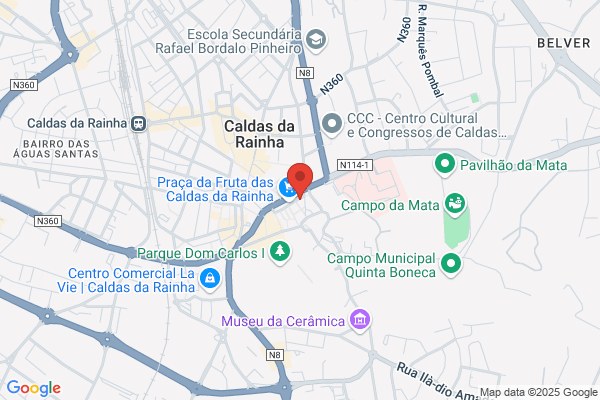This screenshot has height=400, width=600.
Task: Select Campo Municipal Quinta Boneca marker
Action: (x=451, y=264)
